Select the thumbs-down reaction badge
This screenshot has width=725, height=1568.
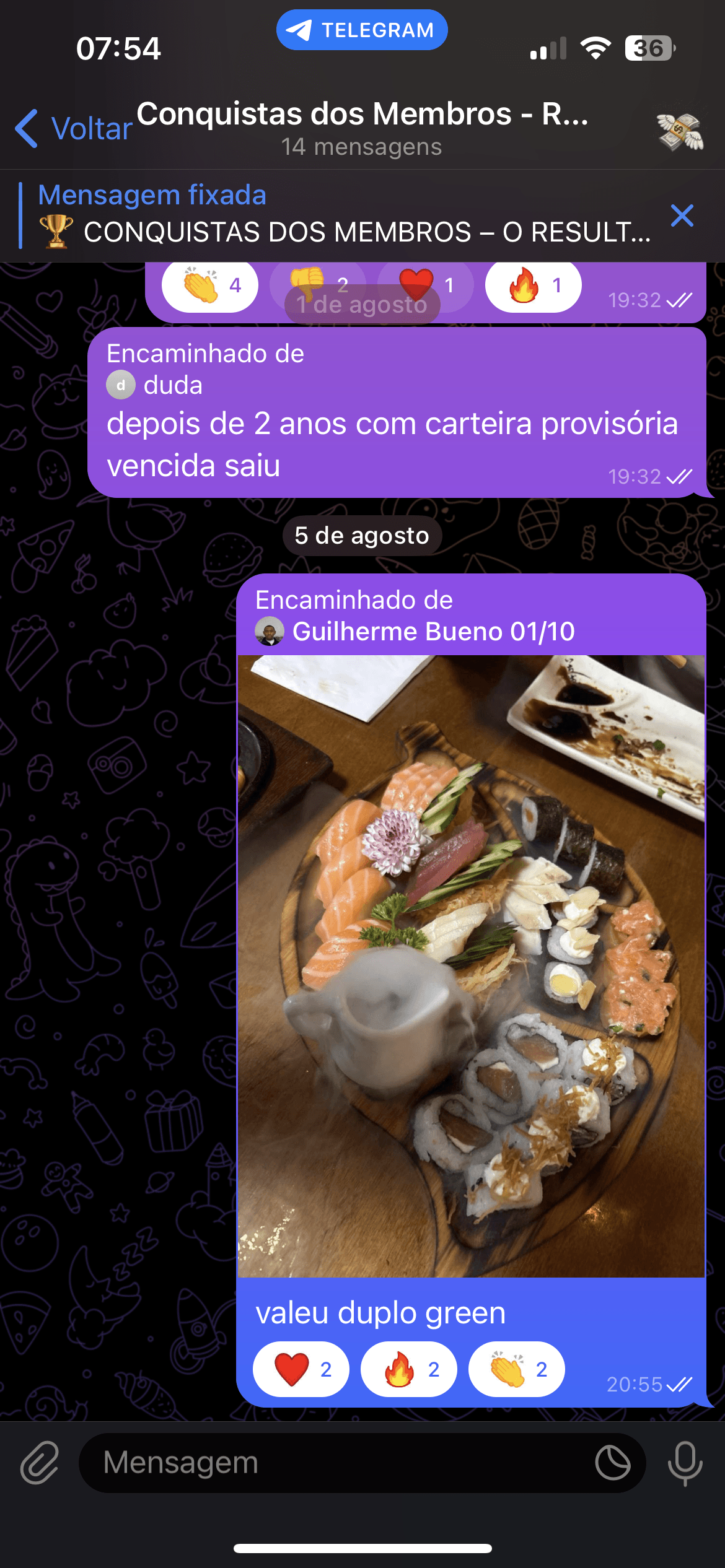point(318,285)
